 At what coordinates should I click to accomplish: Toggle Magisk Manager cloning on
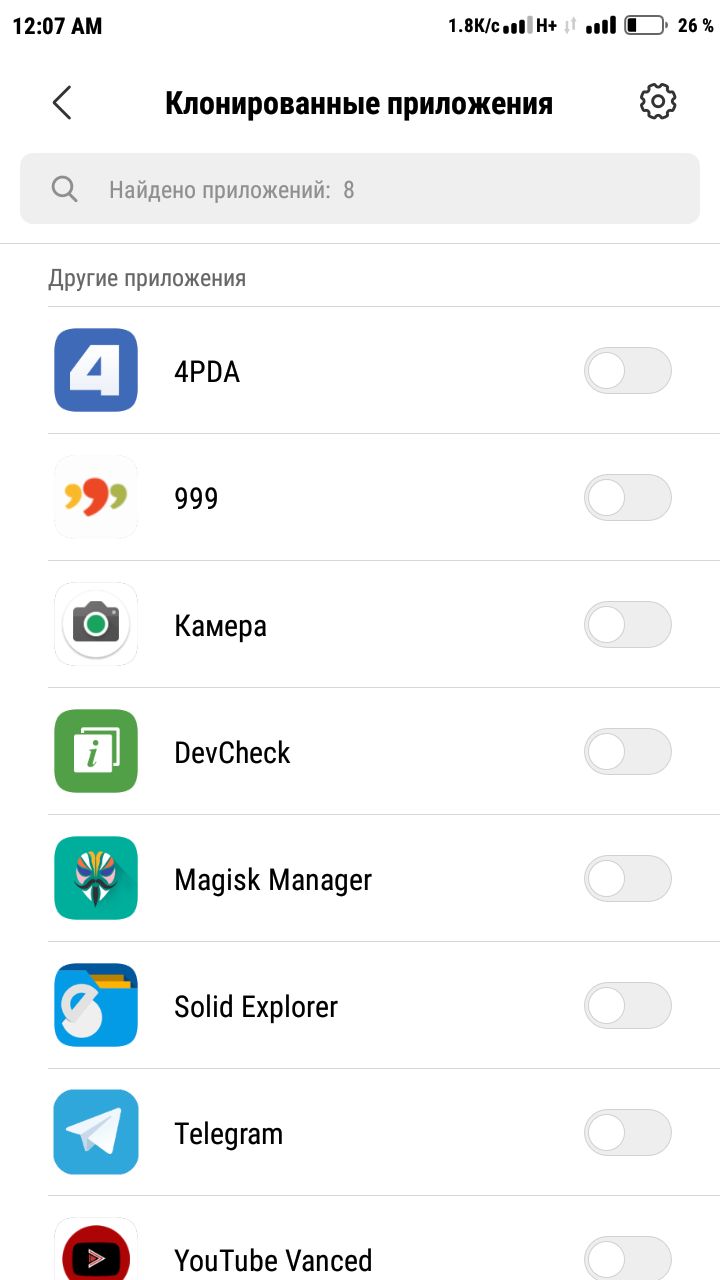628,879
